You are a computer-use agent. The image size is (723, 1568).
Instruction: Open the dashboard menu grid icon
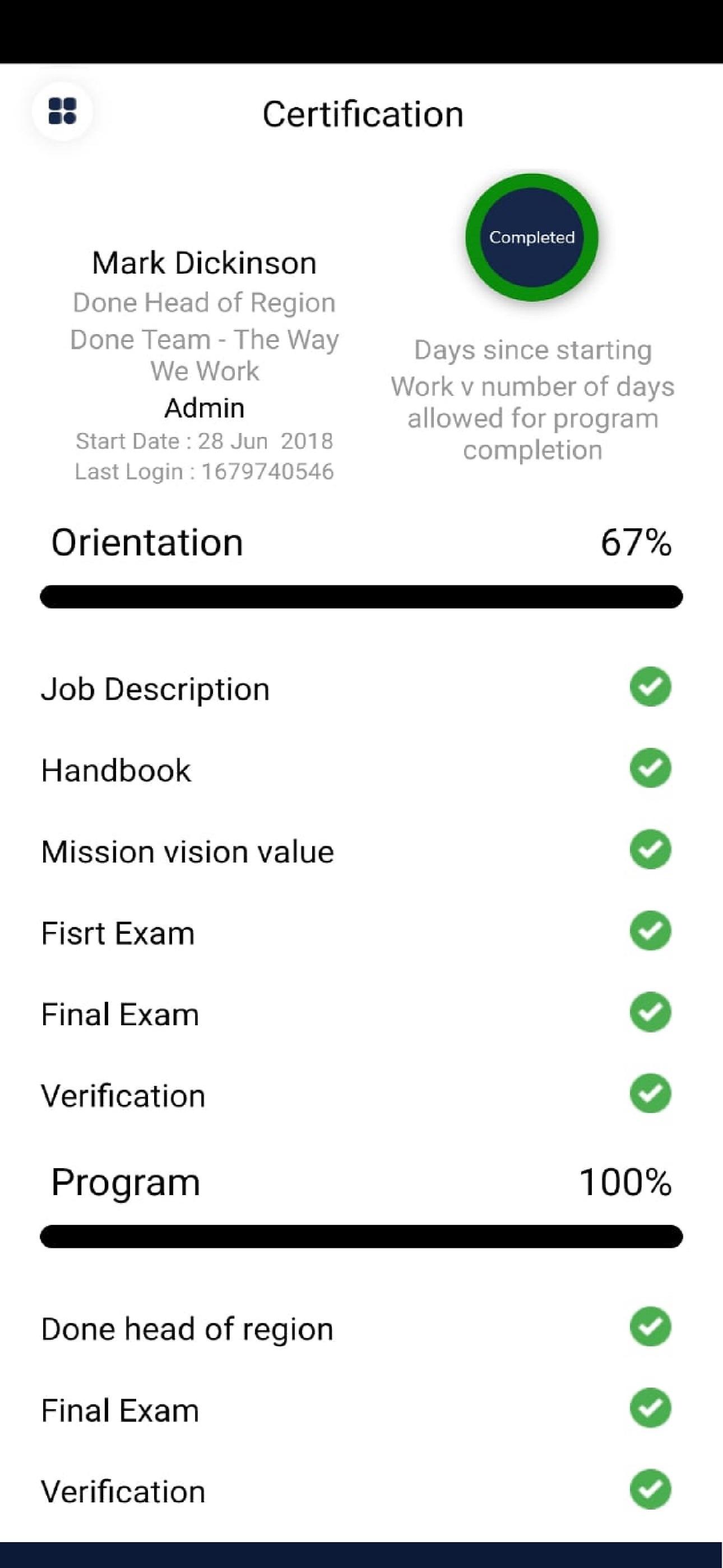coord(62,112)
